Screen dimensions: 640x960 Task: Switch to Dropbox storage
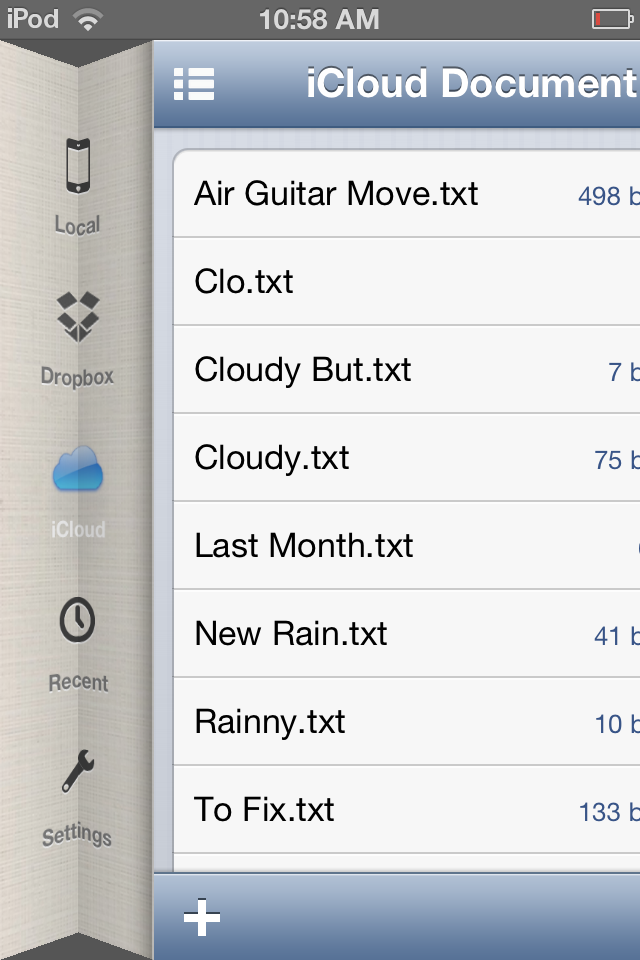(77, 338)
